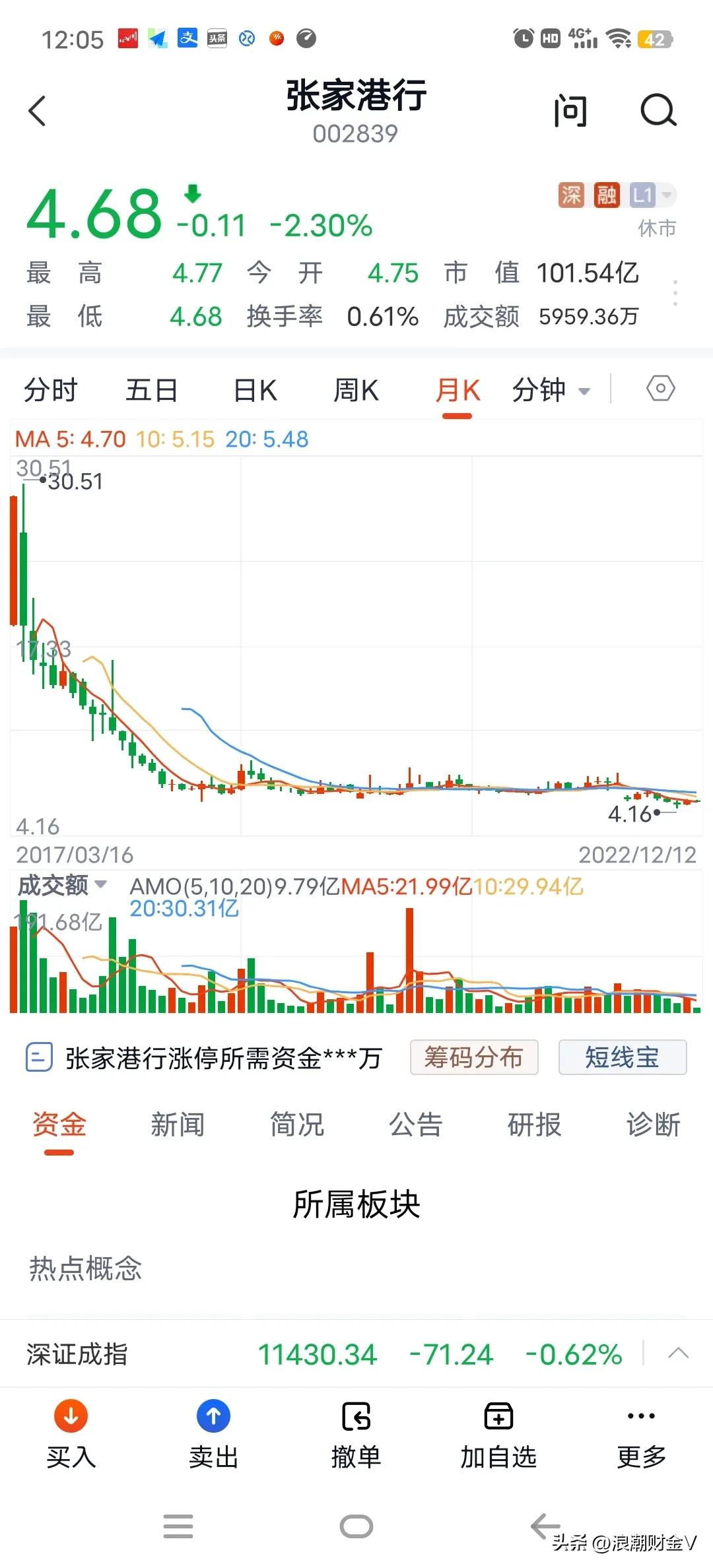Select the 分时 intraday view
The image size is (713, 1568).
point(50,390)
